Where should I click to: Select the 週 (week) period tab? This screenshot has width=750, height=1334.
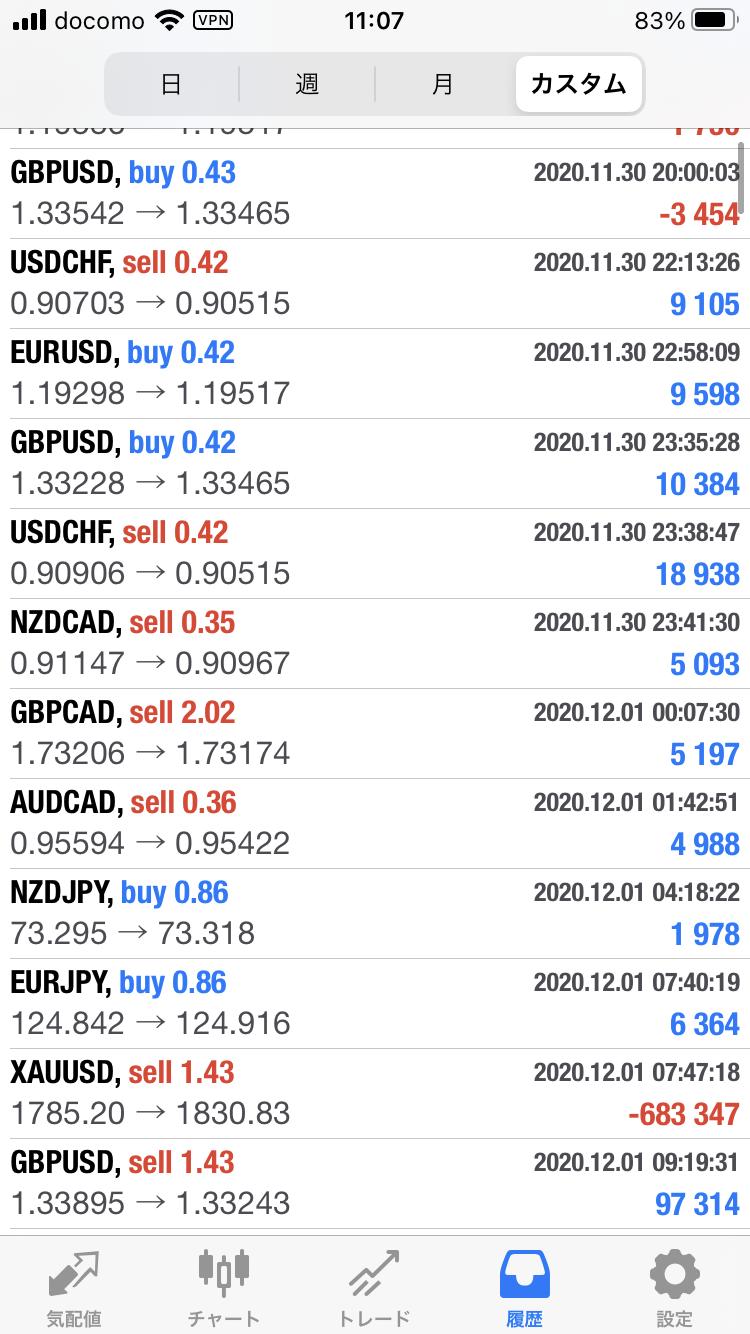tap(307, 84)
